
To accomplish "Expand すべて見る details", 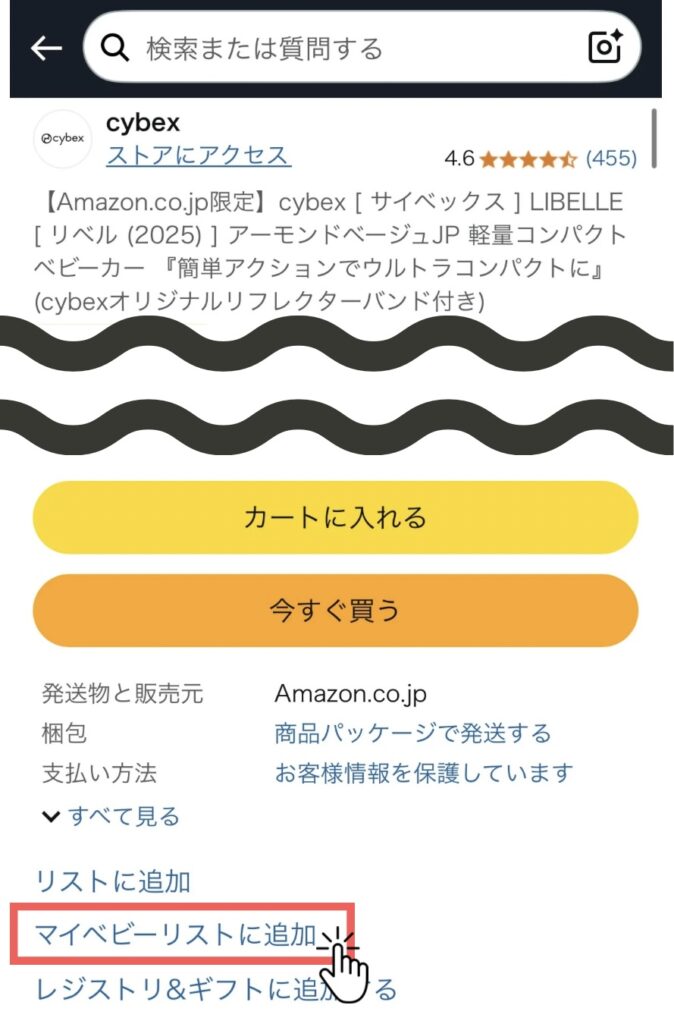I will point(112,816).
